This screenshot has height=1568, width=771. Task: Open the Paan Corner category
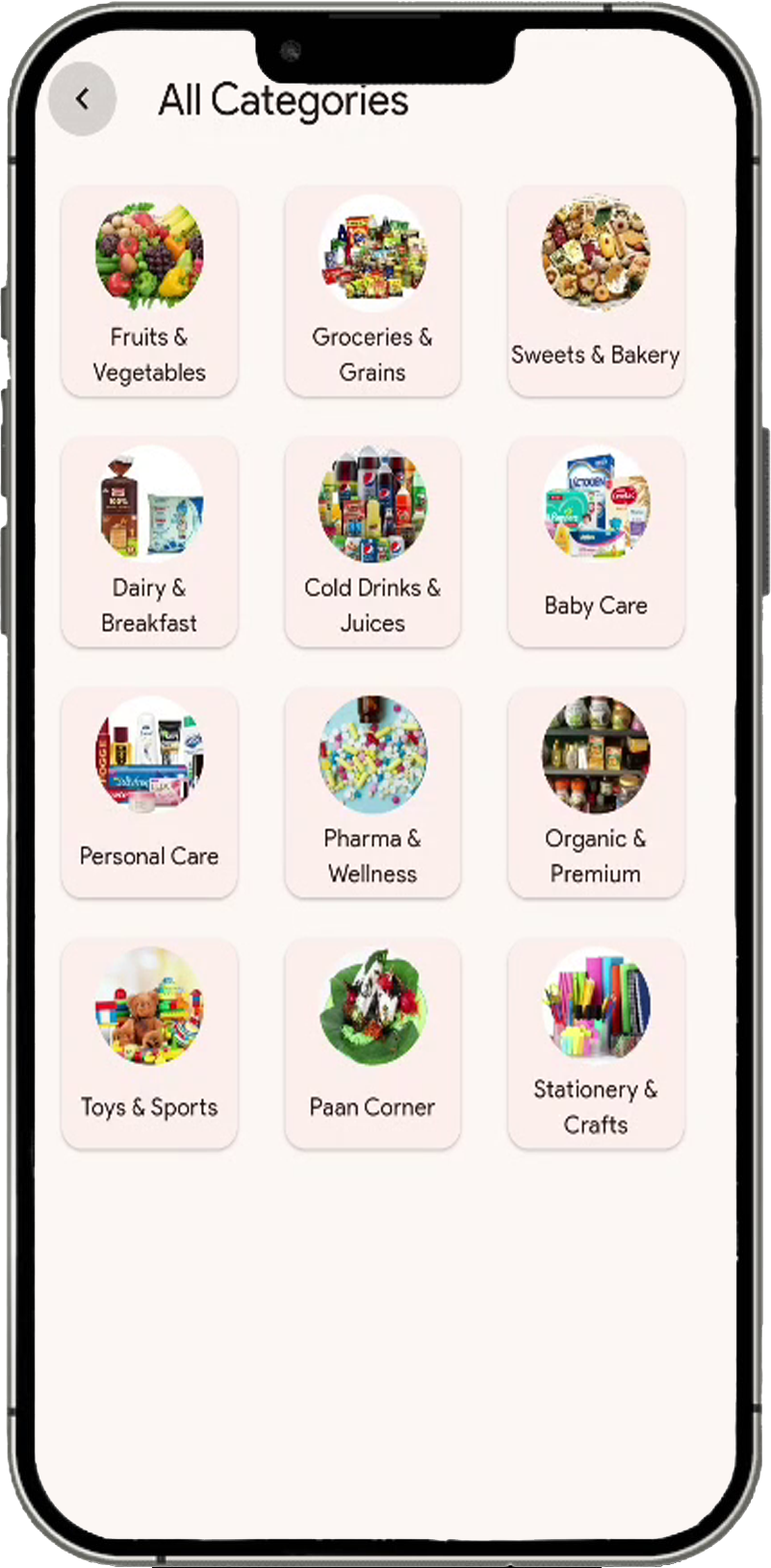373,1043
